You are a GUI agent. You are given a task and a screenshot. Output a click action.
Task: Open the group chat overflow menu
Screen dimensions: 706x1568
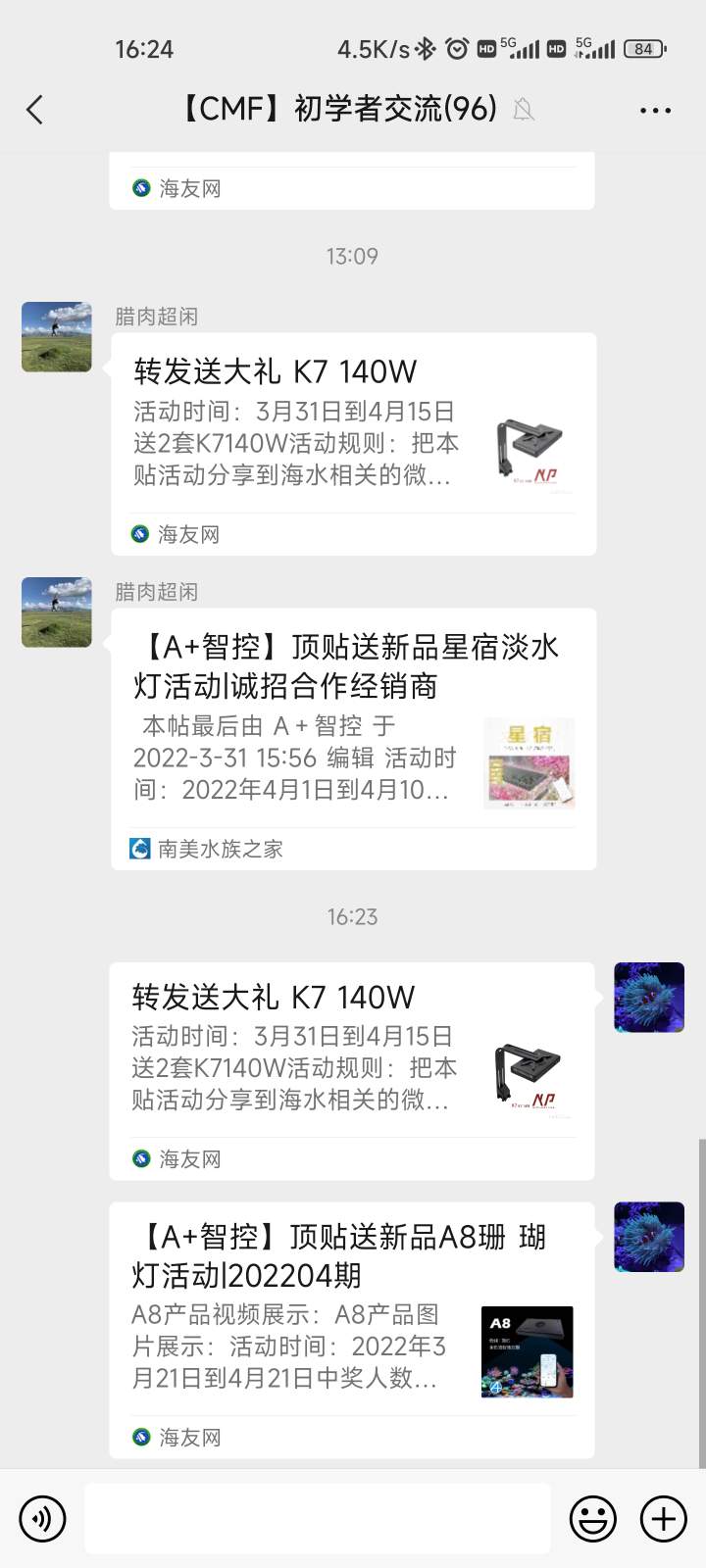tap(655, 110)
